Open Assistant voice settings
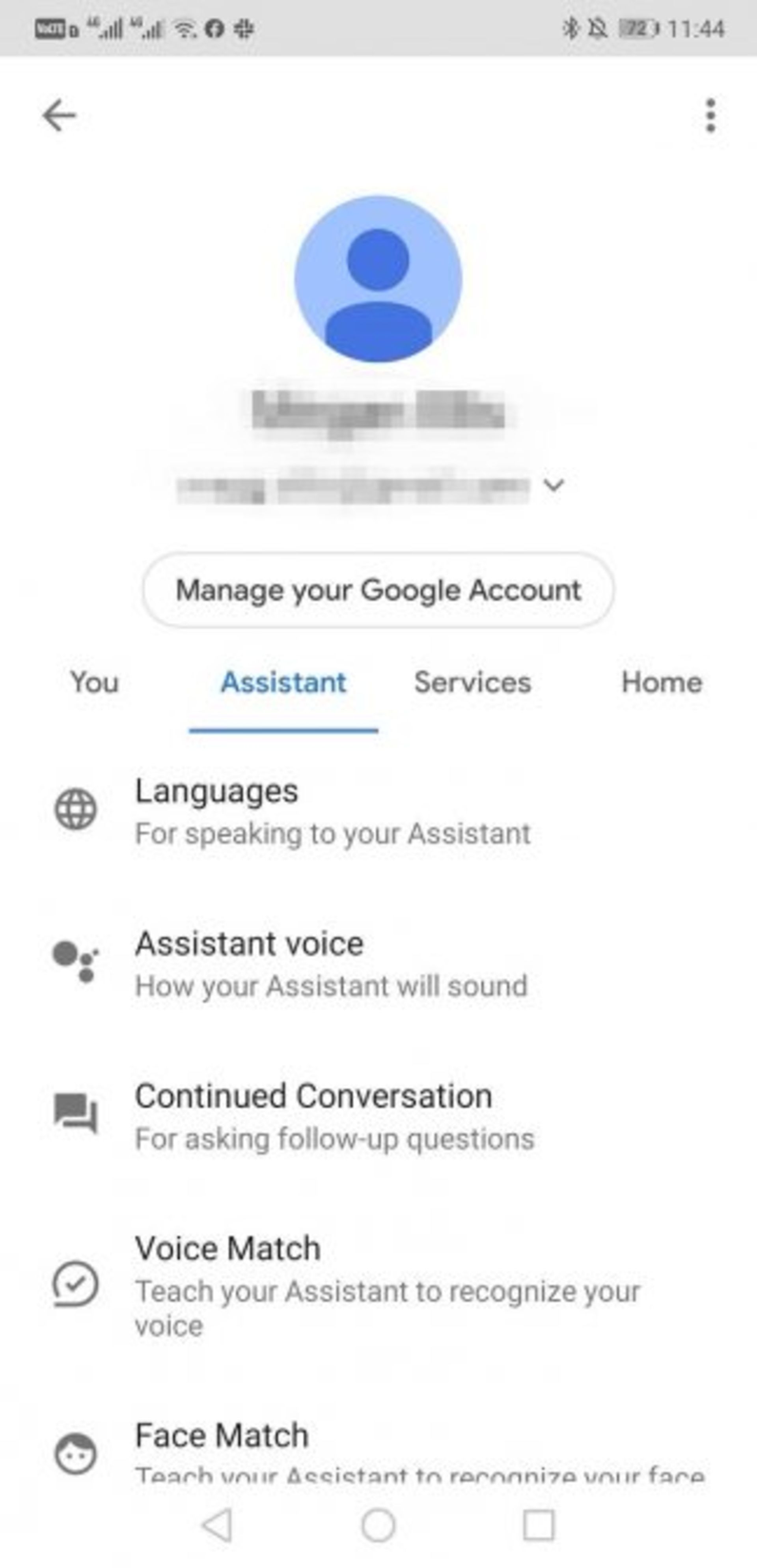This screenshot has height=1568, width=757. click(330, 963)
